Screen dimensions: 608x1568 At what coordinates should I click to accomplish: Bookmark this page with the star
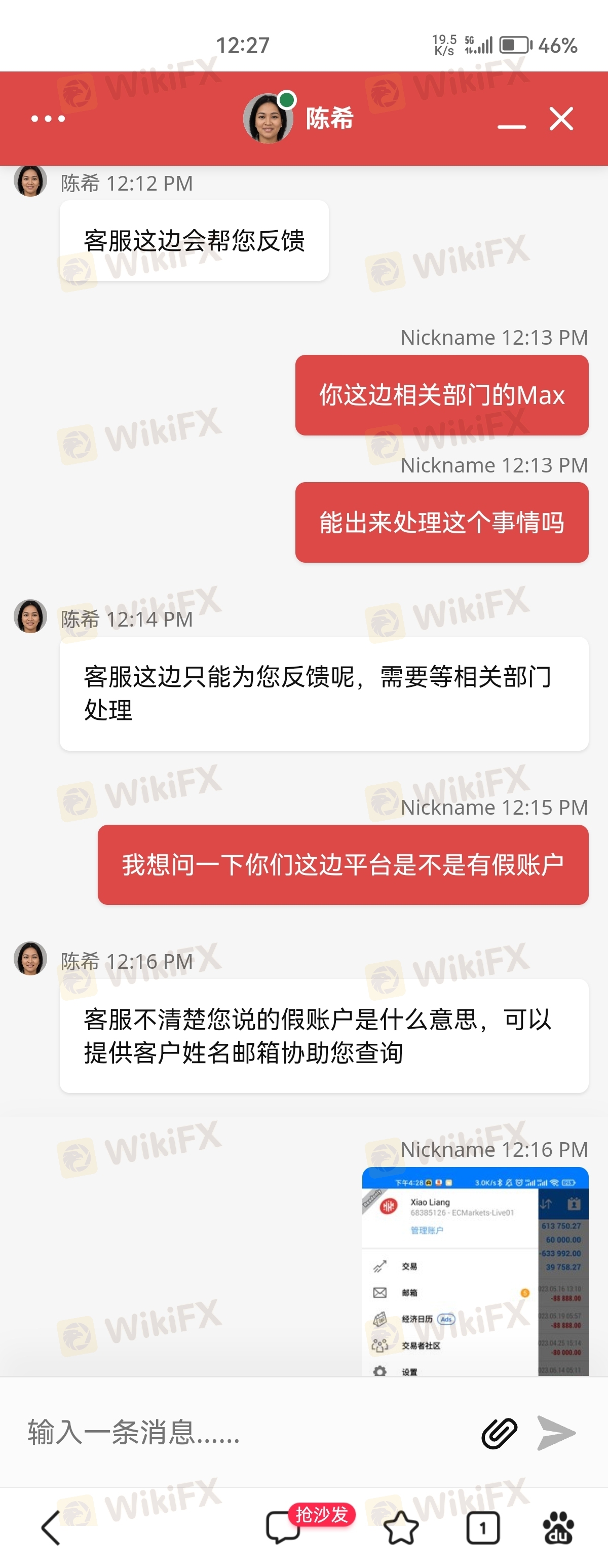pyautogui.click(x=401, y=1528)
